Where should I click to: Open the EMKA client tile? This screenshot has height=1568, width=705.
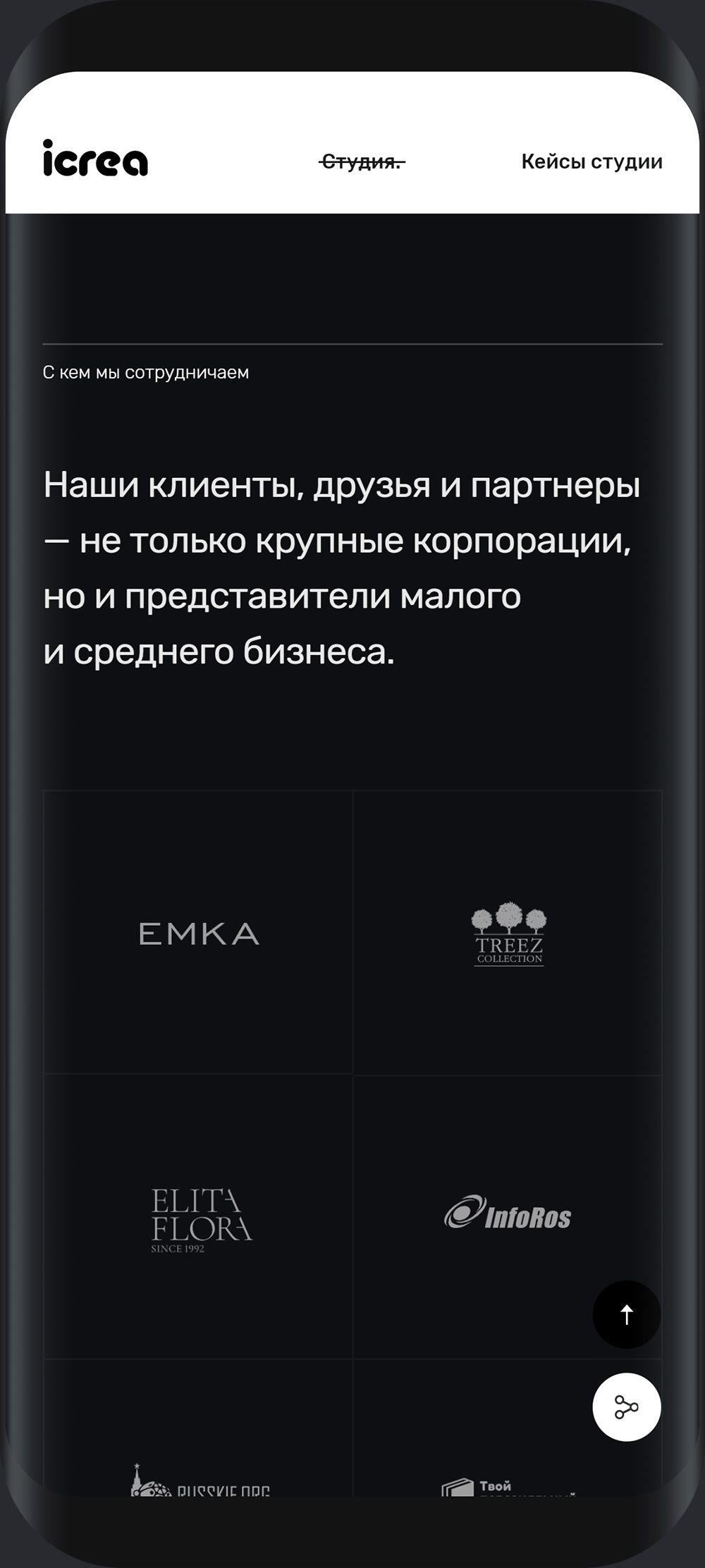199,933
